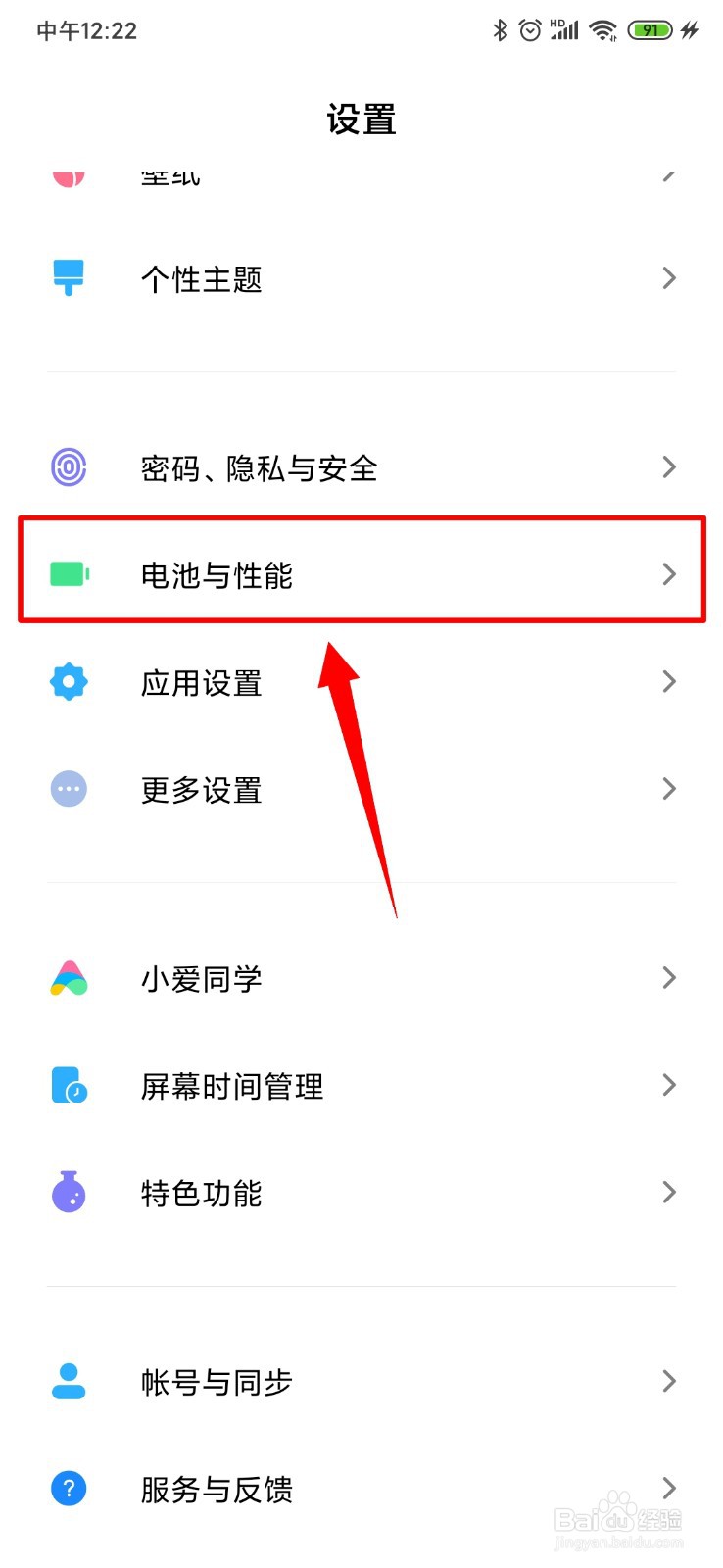This screenshot has width=723, height=1568.
Task: Tap the fingerprint icon for 密码、隐私与安全
Action: coord(68,467)
